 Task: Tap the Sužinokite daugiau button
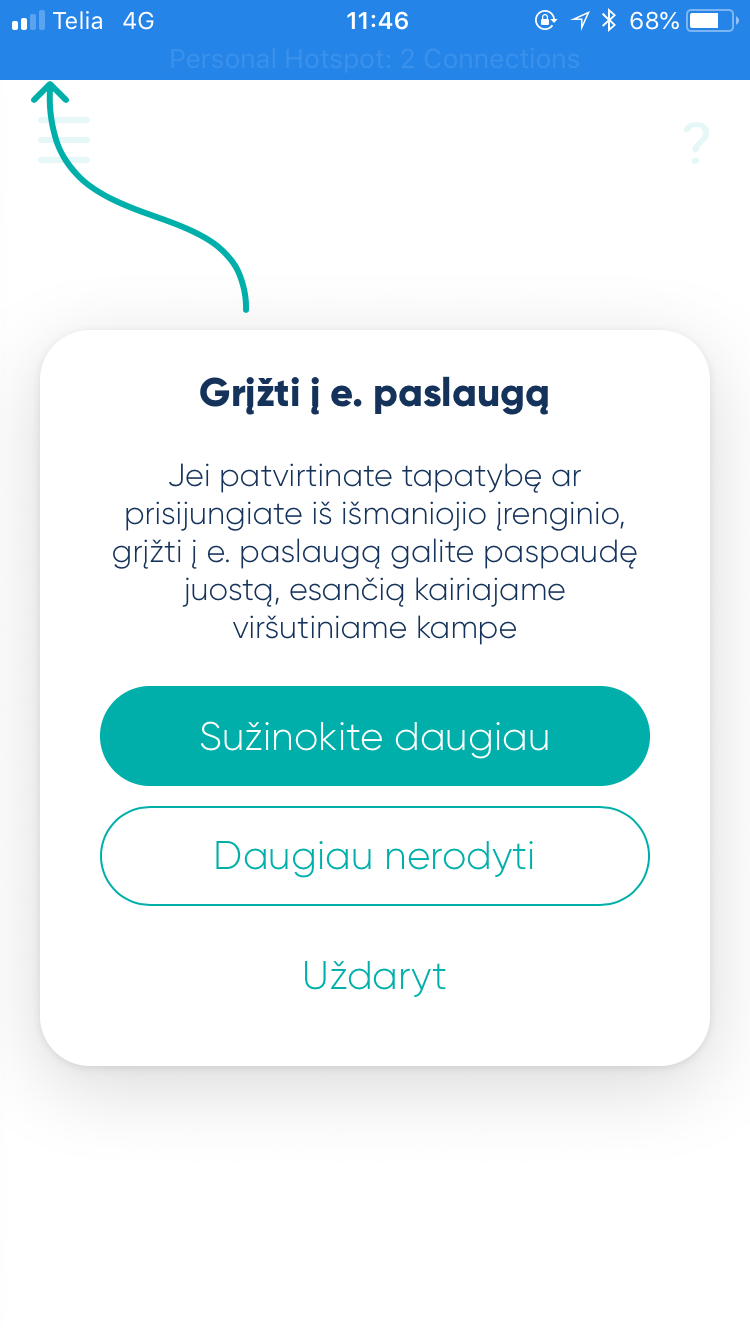click(375, 736)
